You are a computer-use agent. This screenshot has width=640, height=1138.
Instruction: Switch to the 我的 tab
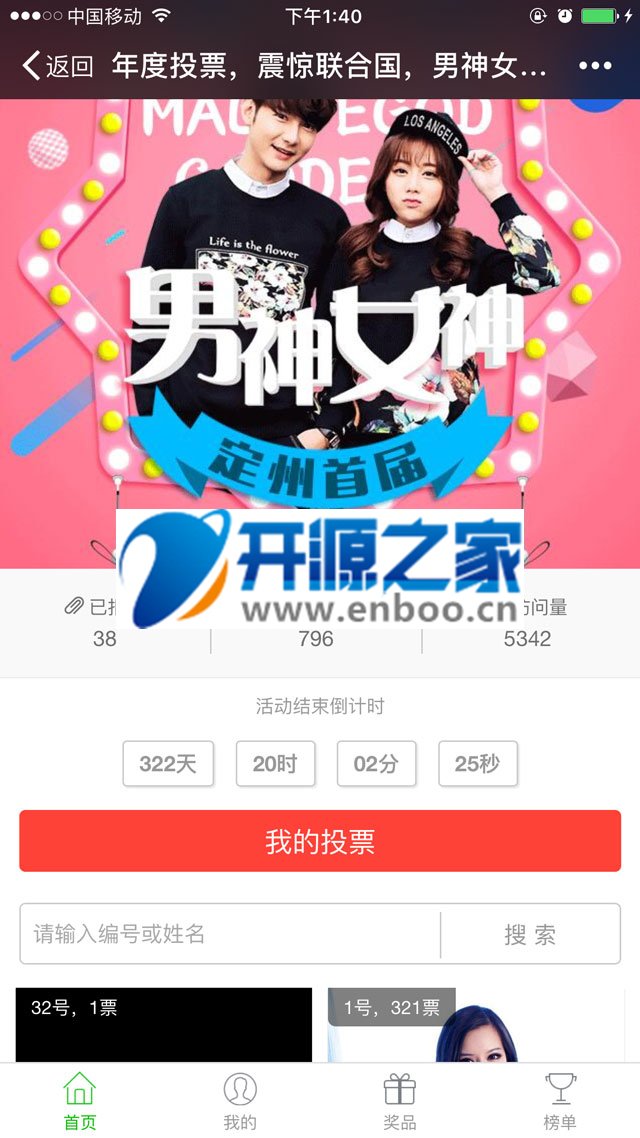tap(240, 1101)
